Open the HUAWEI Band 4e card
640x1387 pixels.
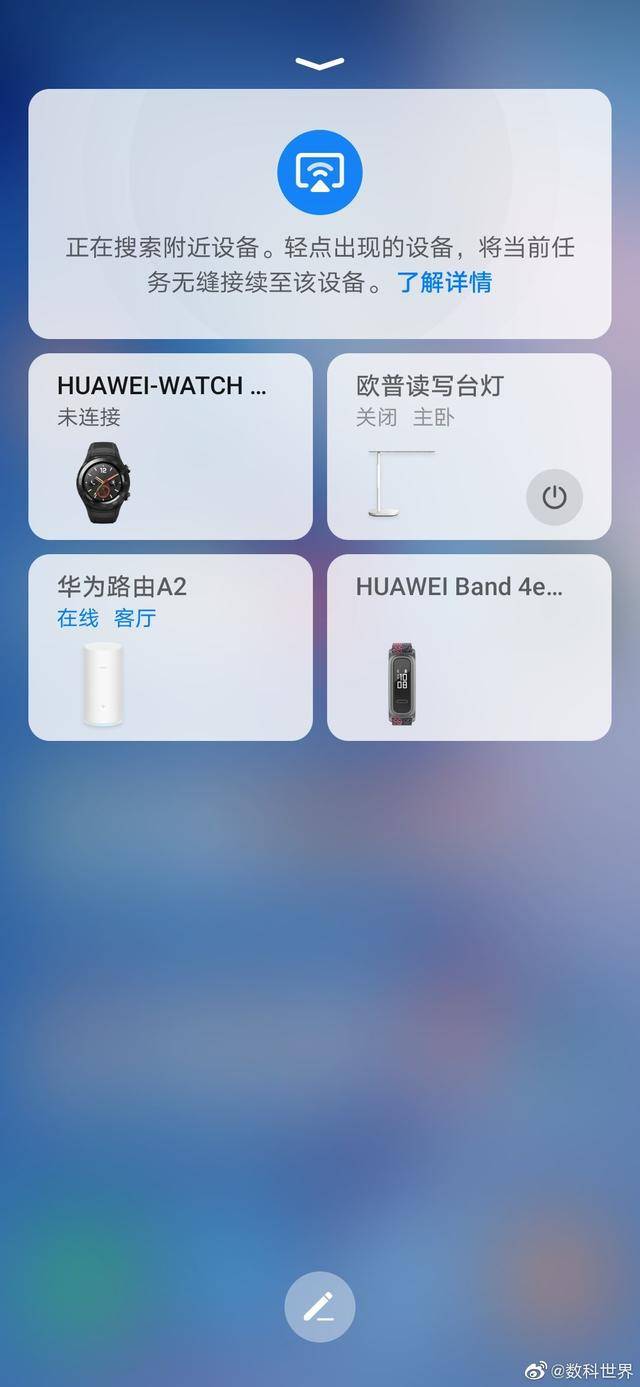pyautogui.click(x=469, y=647)
